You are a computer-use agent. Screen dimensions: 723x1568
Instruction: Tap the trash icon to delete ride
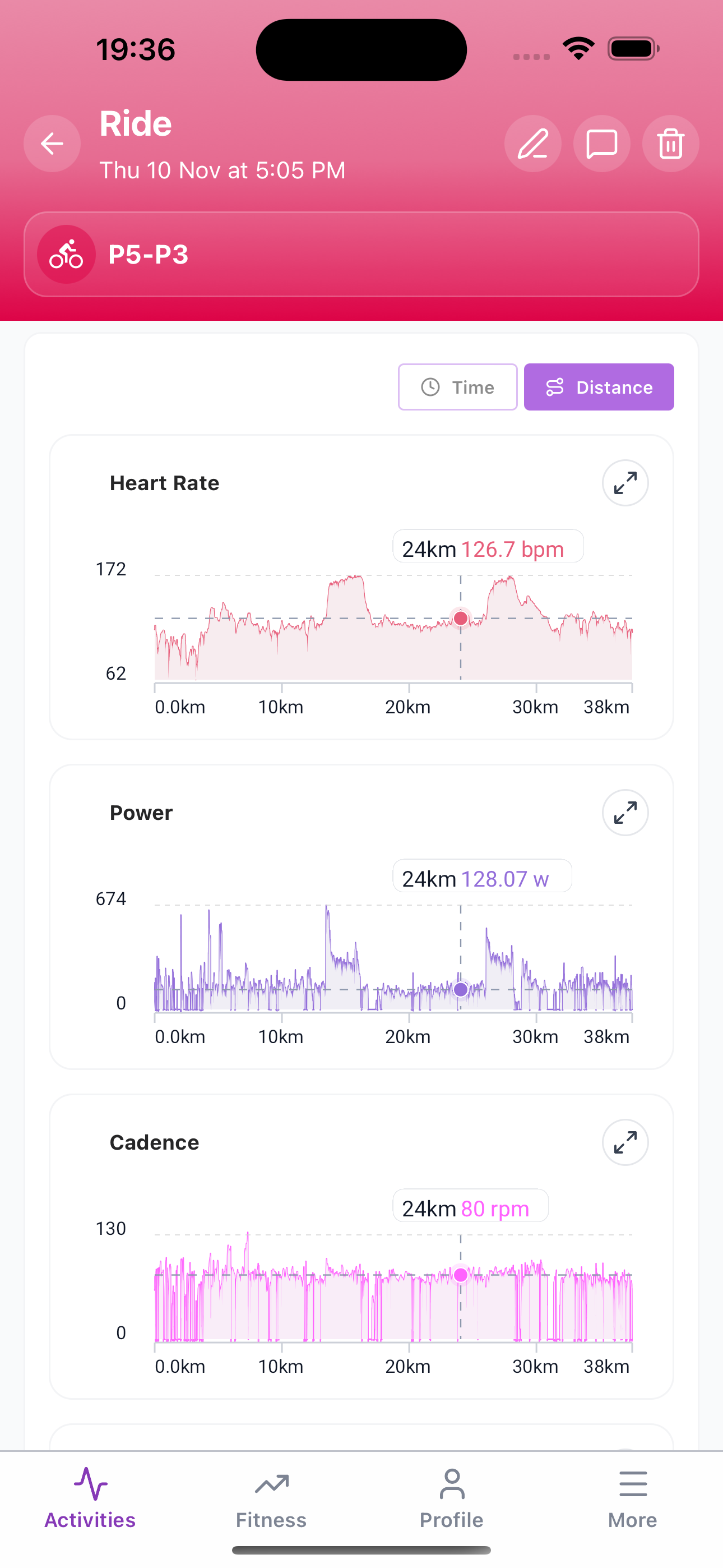coord(670,144)
